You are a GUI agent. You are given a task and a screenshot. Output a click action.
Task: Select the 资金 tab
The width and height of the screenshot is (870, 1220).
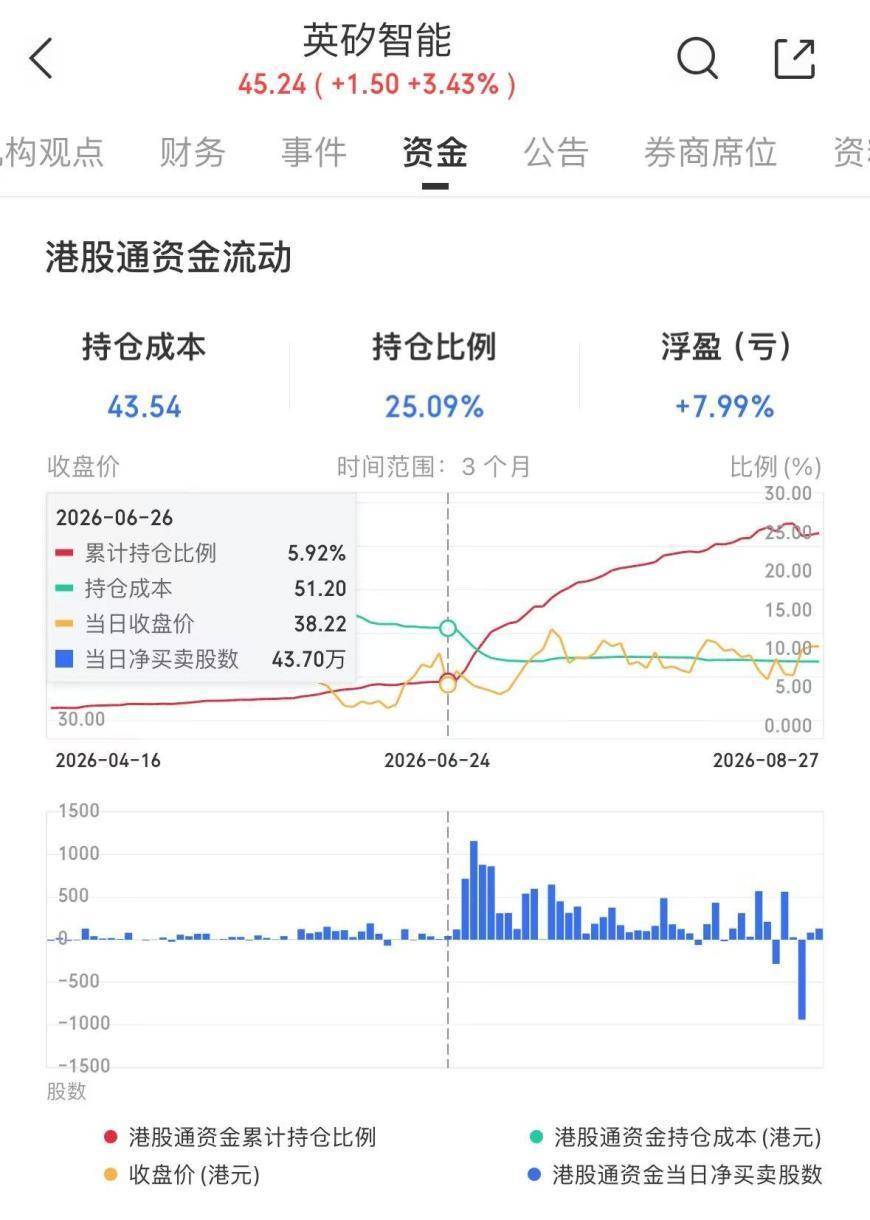click(435, 152)
